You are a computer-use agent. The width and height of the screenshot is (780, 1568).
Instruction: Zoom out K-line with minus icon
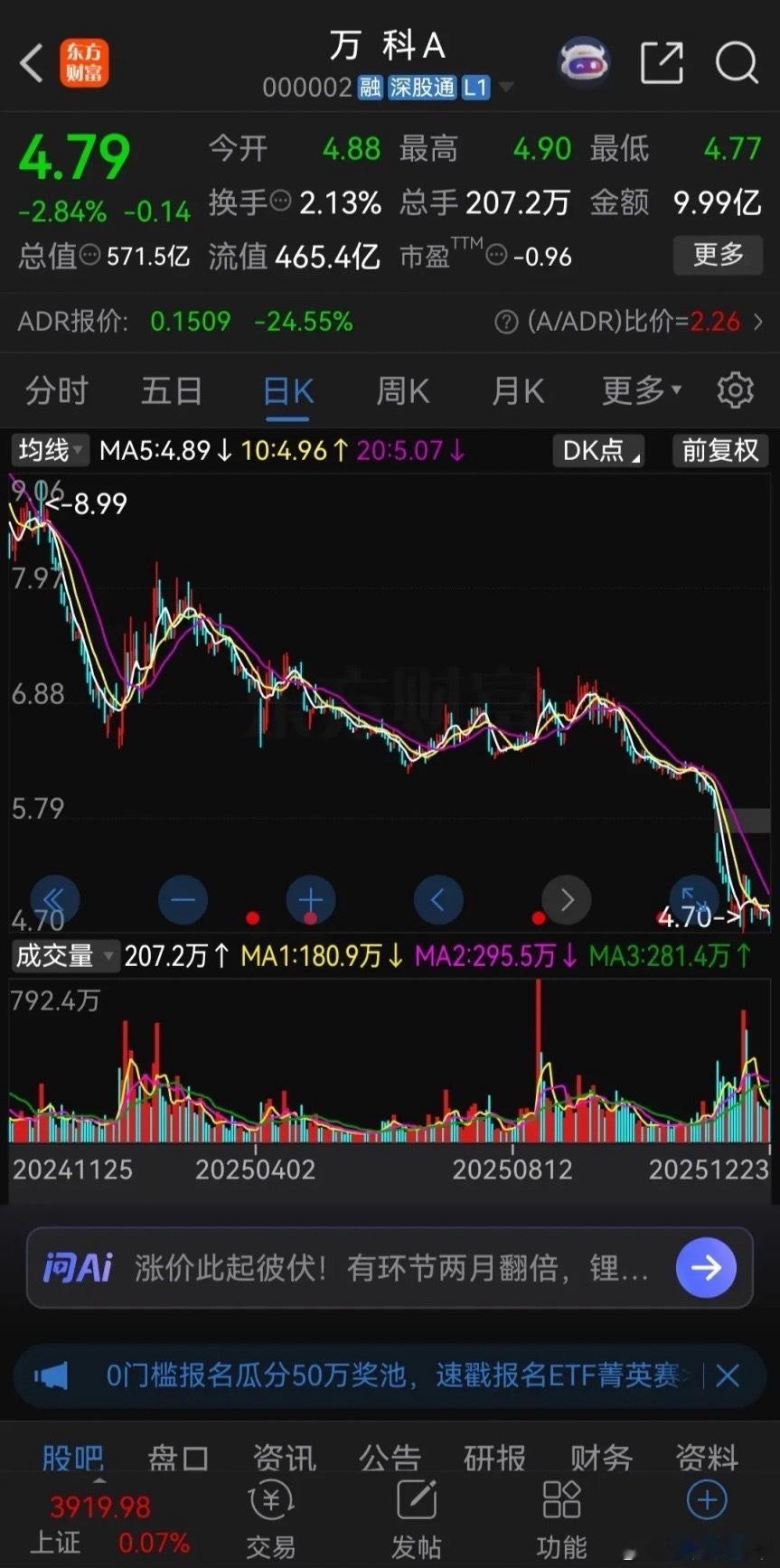tap(183, 899)
